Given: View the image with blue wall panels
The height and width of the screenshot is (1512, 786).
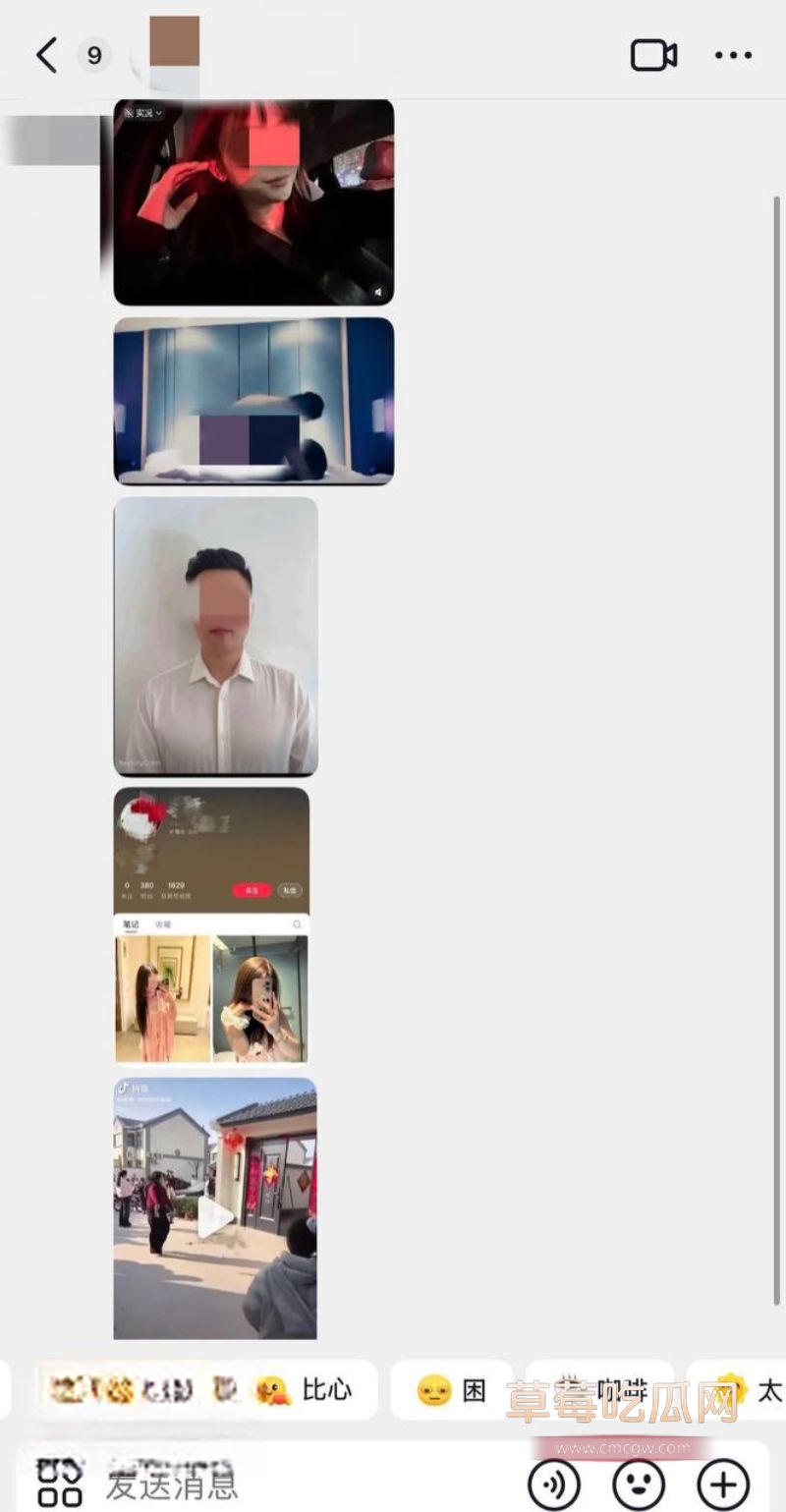Looking at the screenshot, I should coord(253,401).
